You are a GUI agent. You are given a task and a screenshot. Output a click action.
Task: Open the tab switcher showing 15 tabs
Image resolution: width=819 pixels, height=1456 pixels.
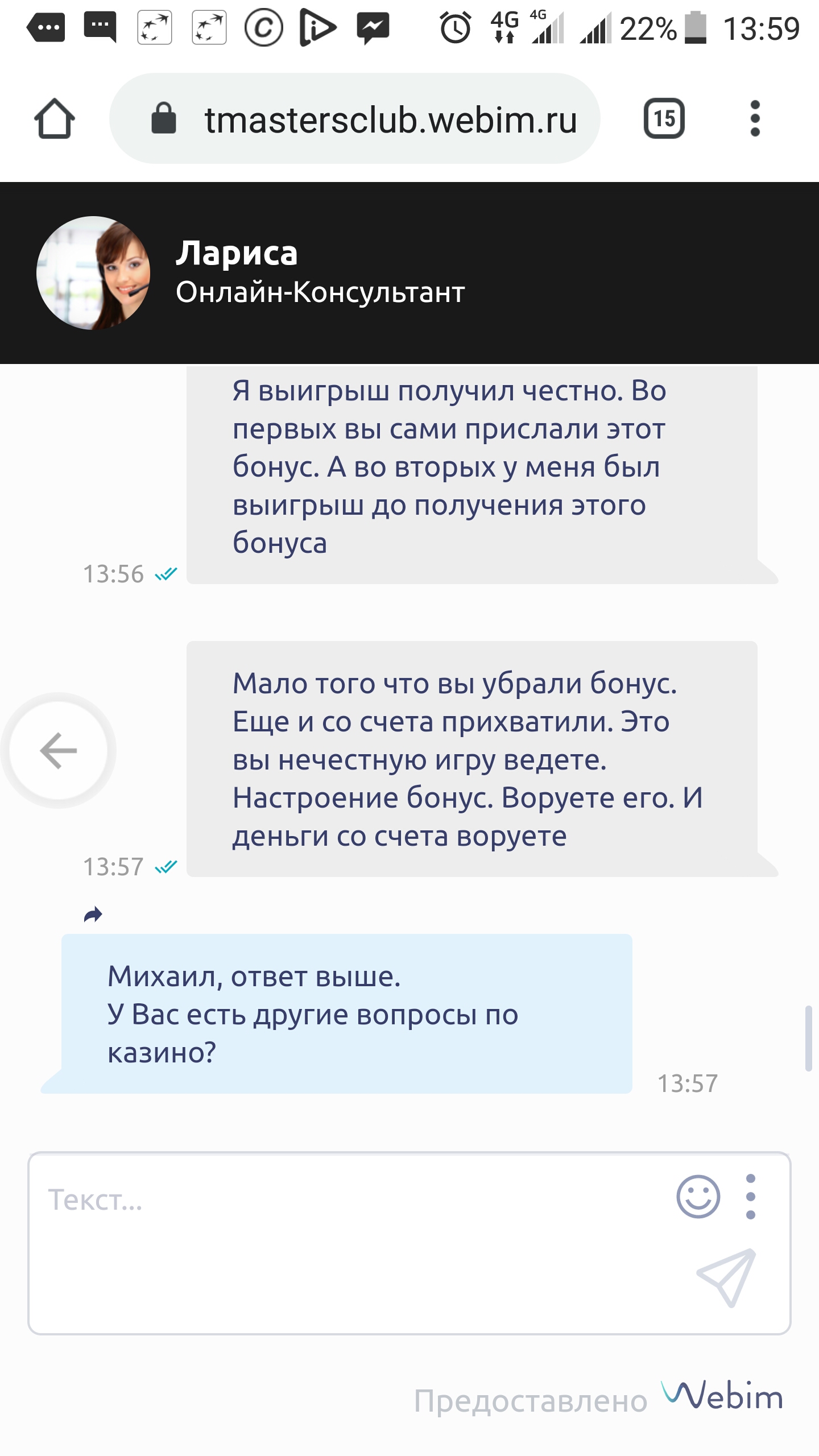(x=664, y=118)
